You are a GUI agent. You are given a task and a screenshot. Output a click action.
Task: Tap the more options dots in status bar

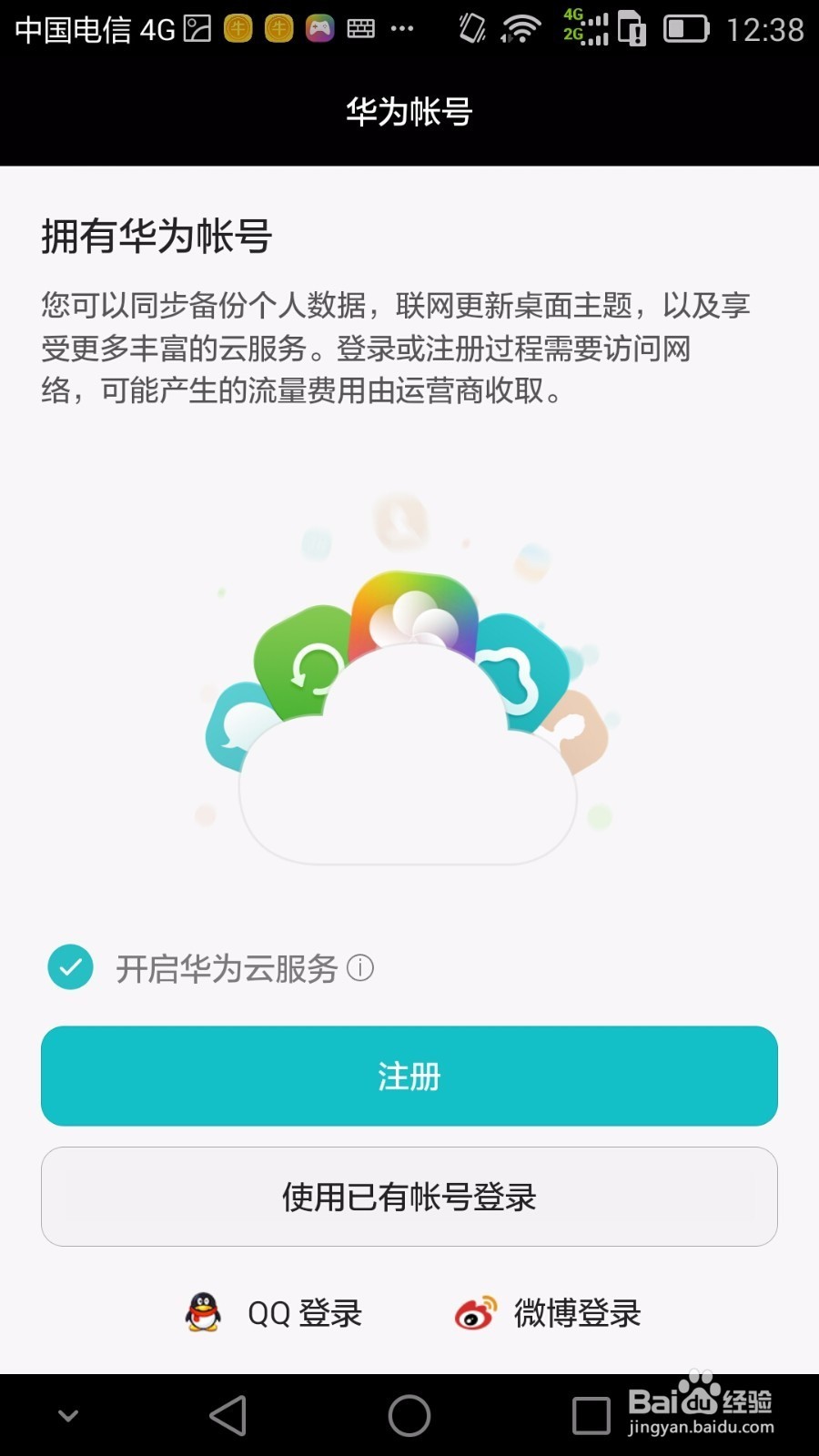pos(401,27)
